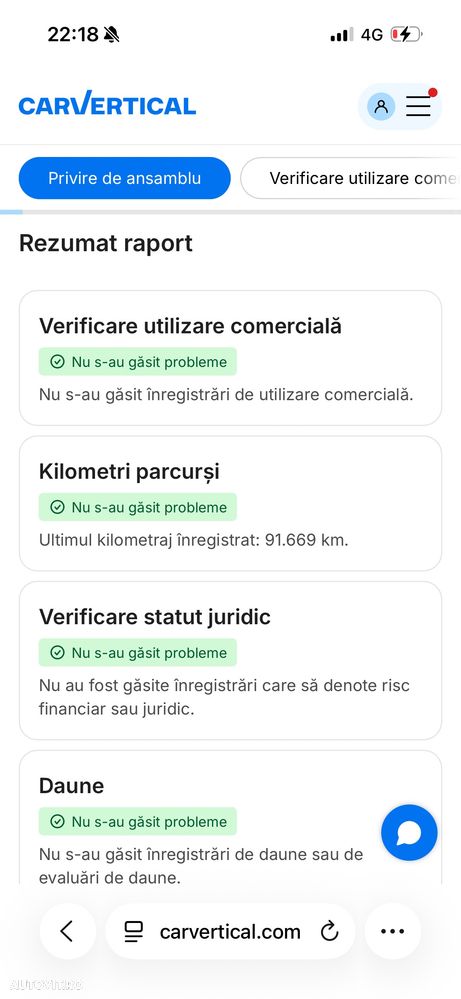Select the Privire de ansamblu tab
Screen dimensions: 461x999
click(x=124, y=178)
